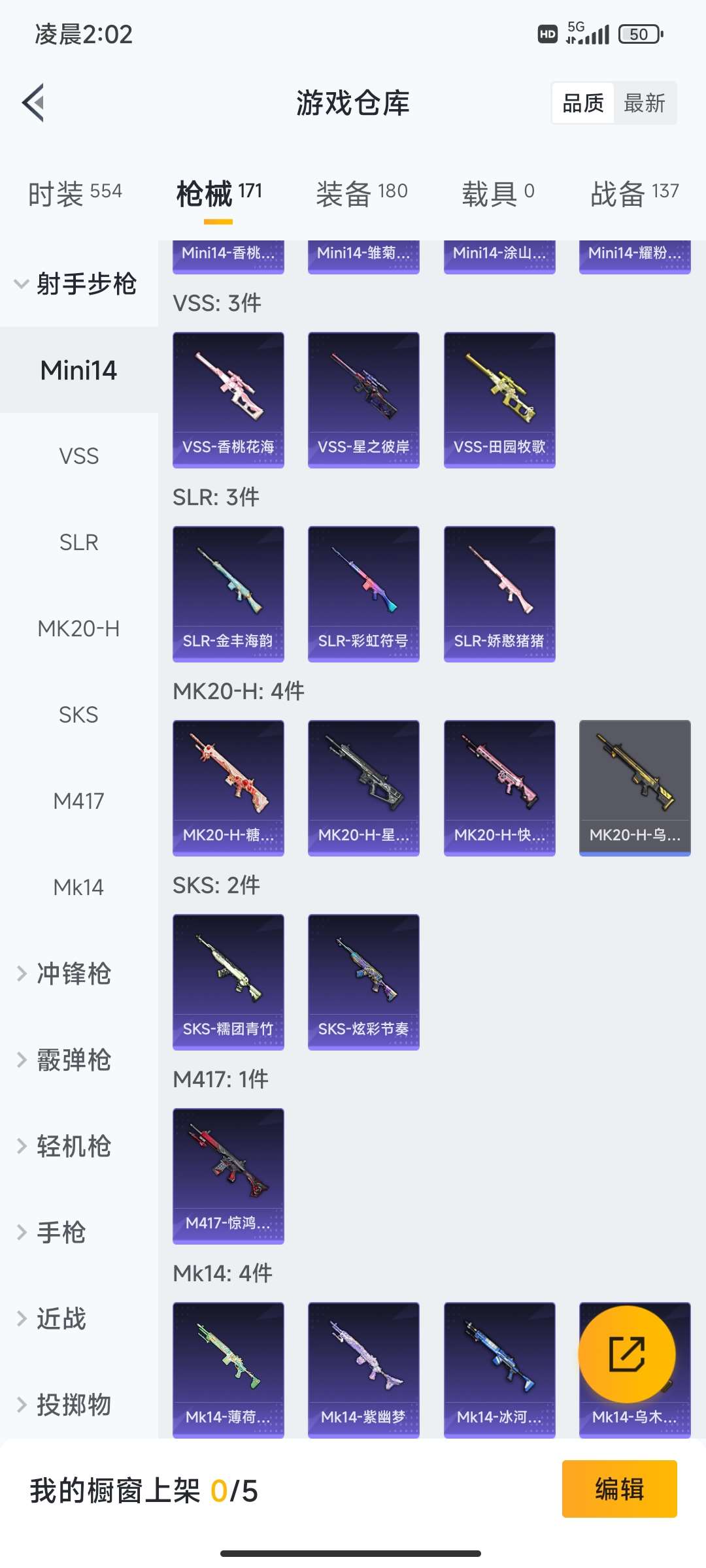Switch to the 时装 tab

75,193
